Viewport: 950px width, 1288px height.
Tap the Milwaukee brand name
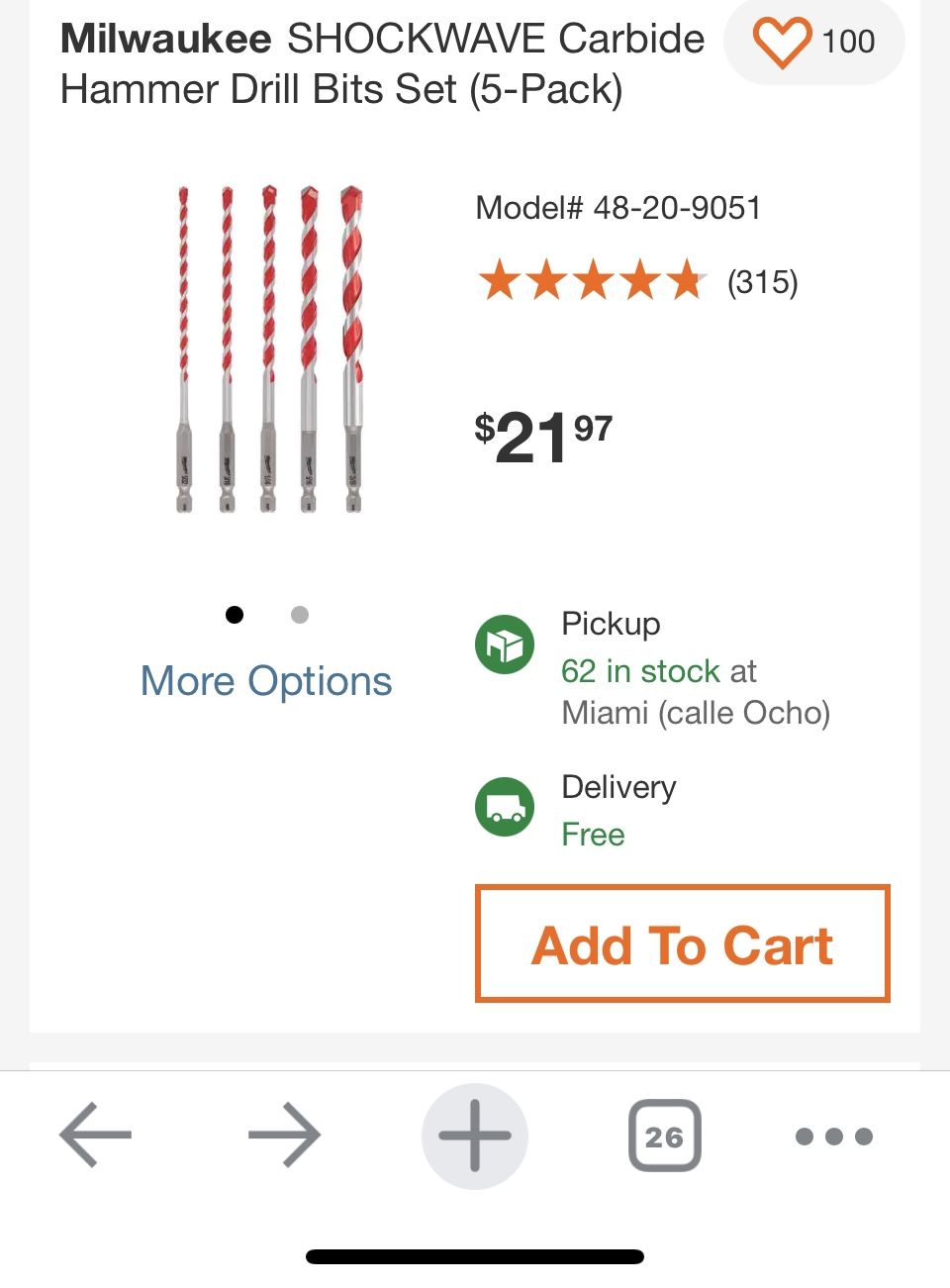164,40
